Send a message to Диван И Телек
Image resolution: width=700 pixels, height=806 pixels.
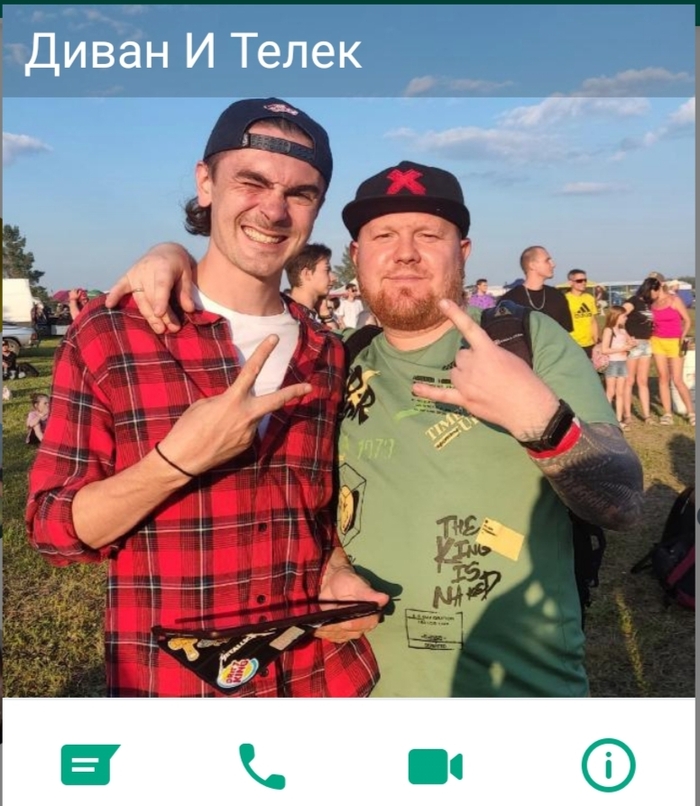pyautogui.click(x=89, y=765)
